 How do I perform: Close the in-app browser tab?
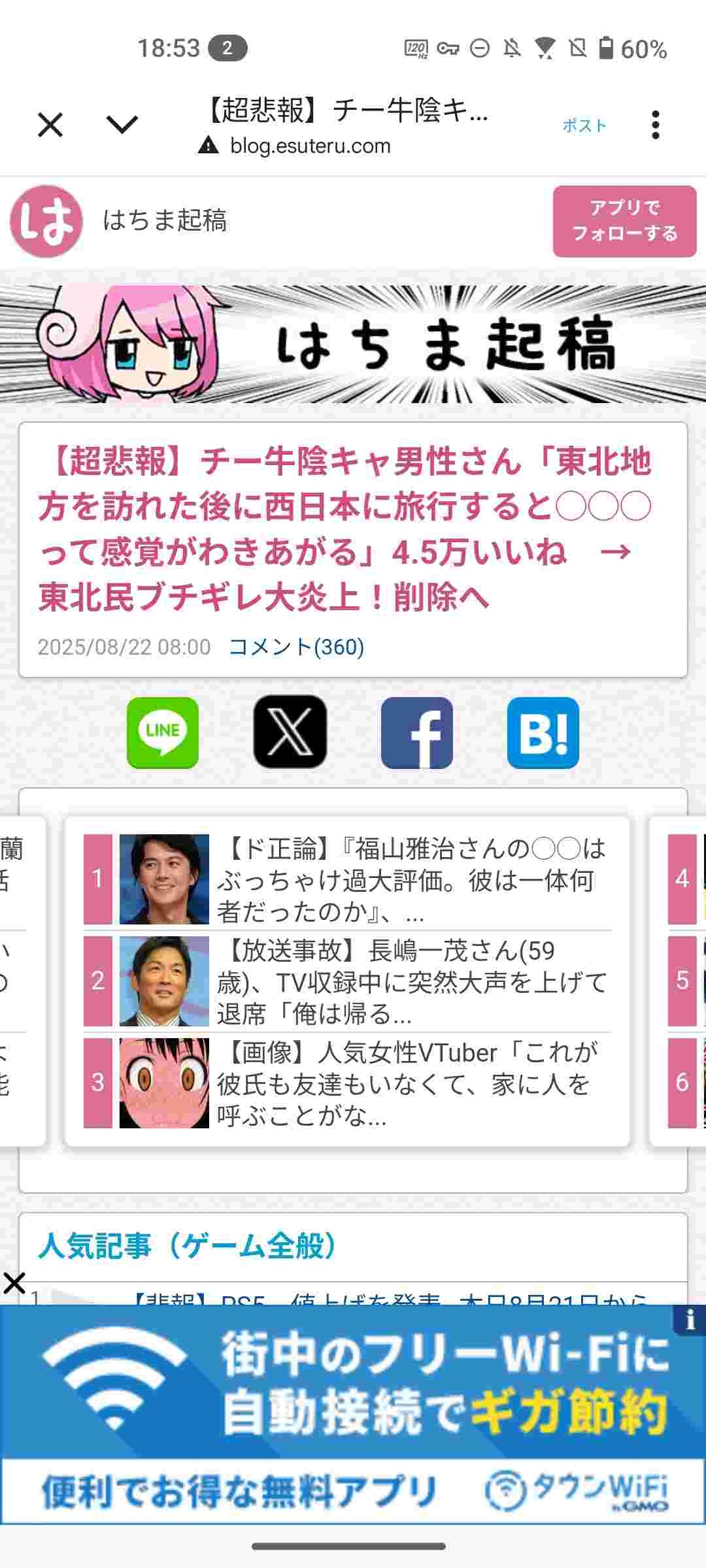click(x=50, y=125)
